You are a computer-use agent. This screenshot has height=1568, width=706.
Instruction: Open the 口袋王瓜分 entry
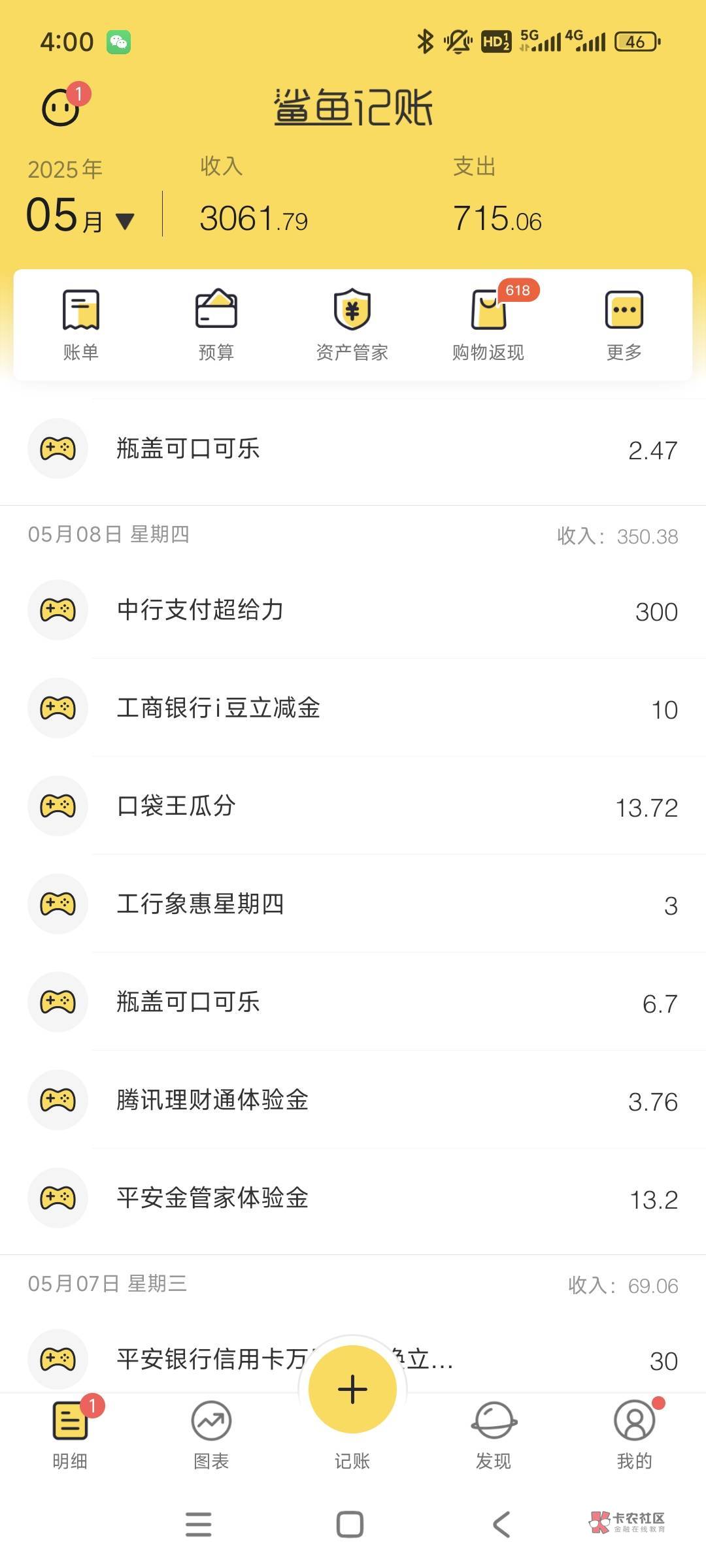[x=353, y=806]
